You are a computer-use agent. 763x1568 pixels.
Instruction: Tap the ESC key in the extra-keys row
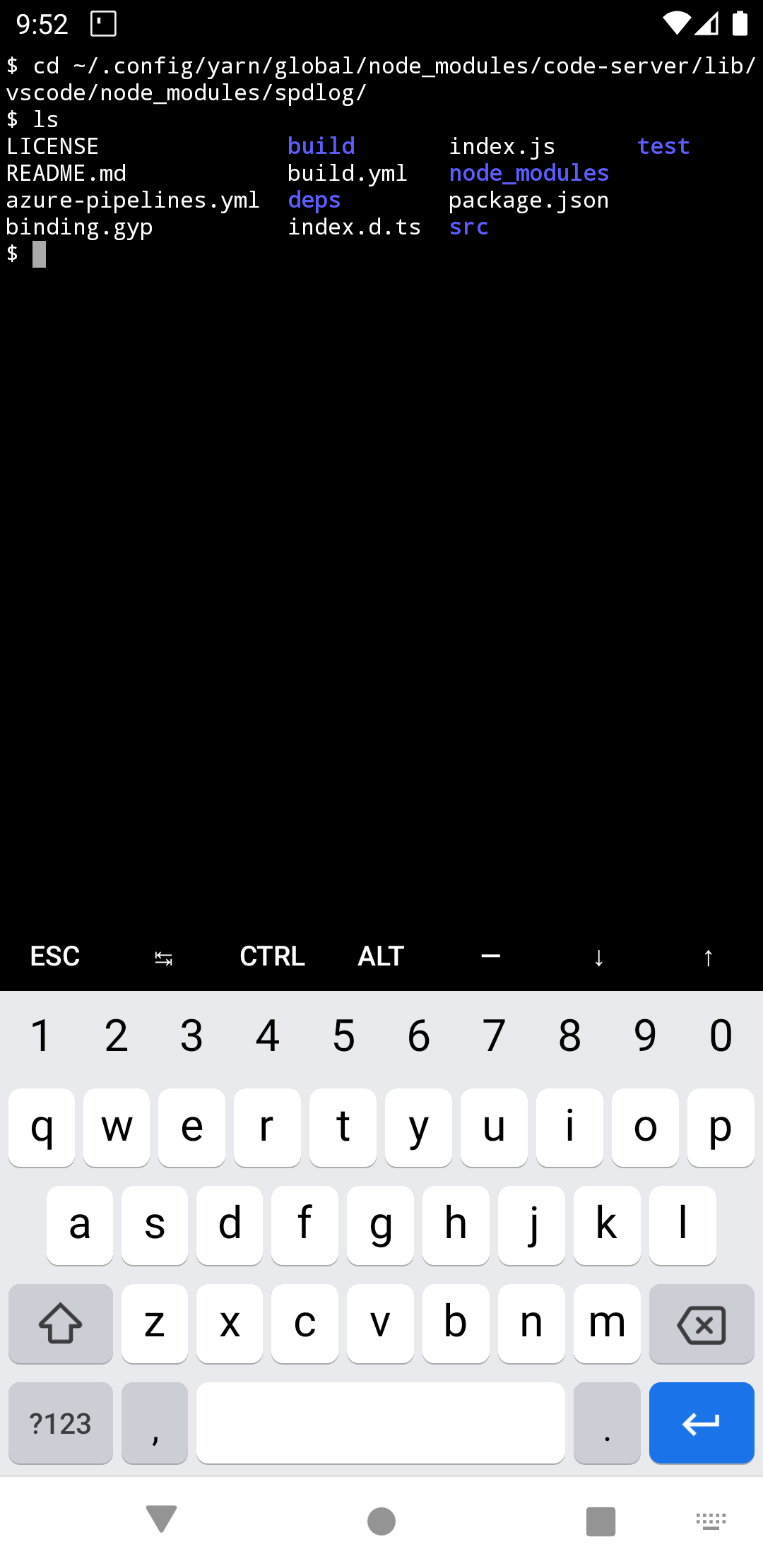[54, 956]
